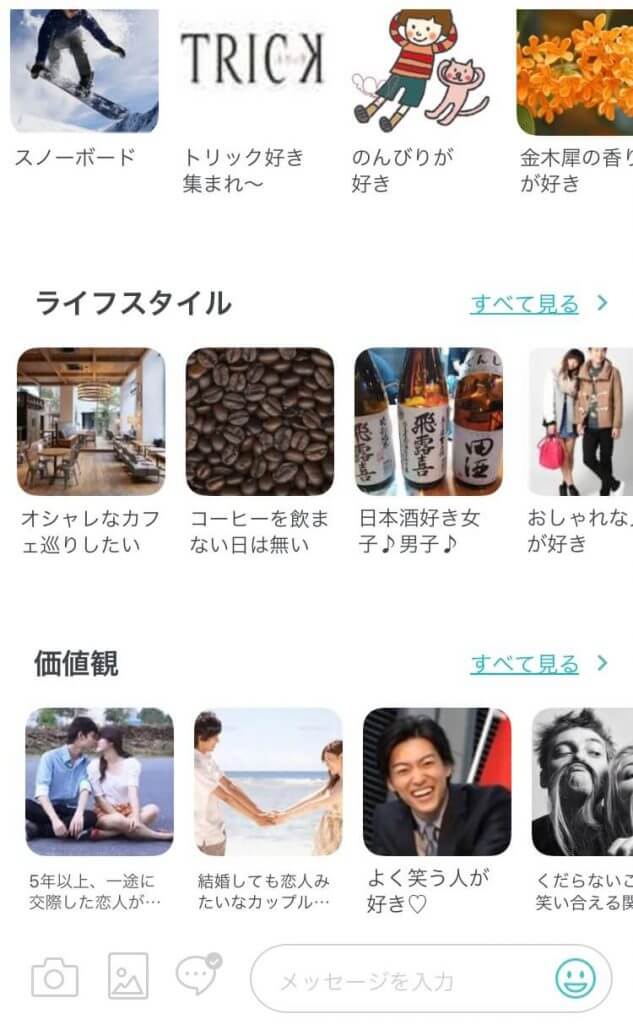Tap the speech bubble template icon
633x1024 pixels.
tap(197, 975)
